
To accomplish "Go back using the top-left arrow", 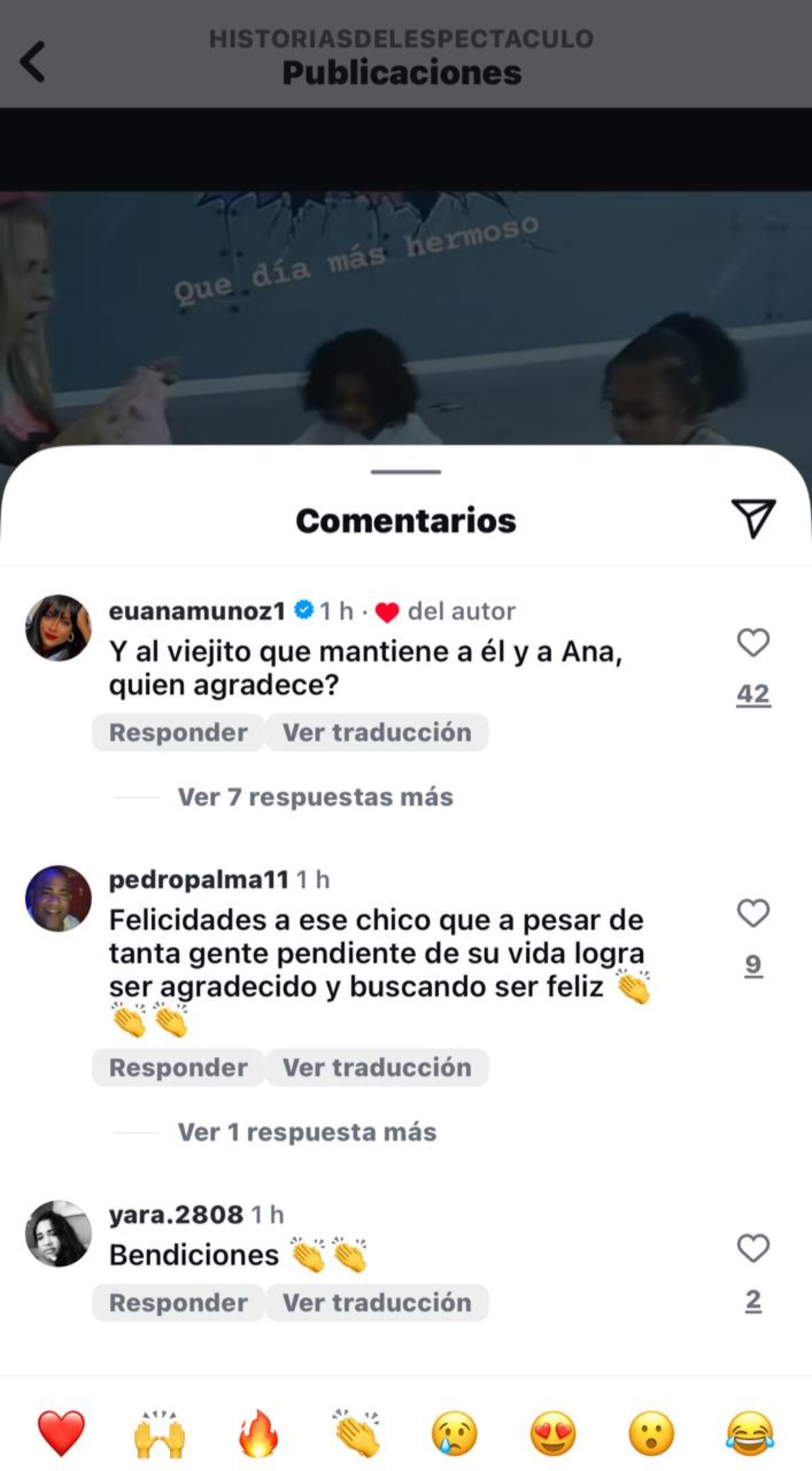I will pos(32,61).
